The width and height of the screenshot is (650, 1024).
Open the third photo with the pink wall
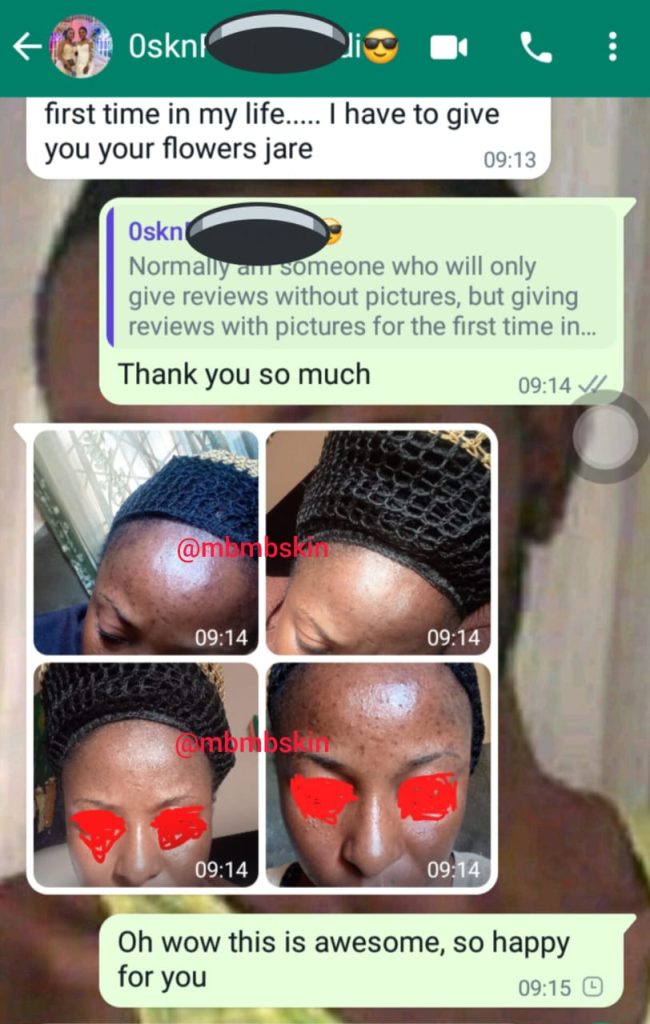pos(146,774)
